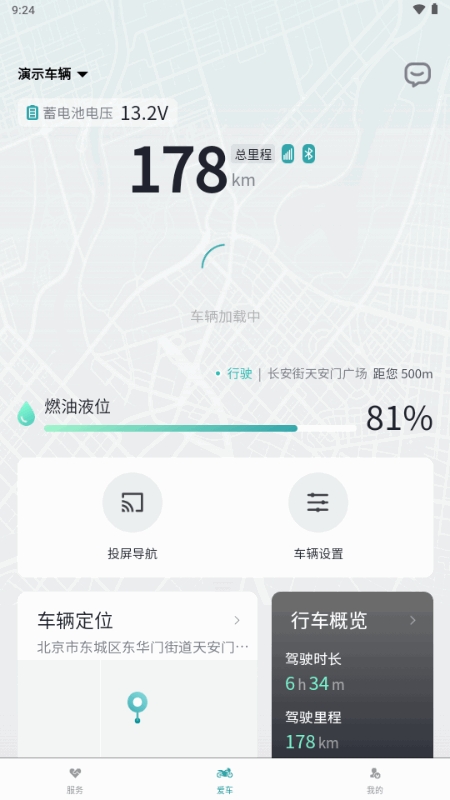Open the 演示车辆 vehicle dropdown
The width and height of the screenshot is (450, 800).
(x=53, y=74)
